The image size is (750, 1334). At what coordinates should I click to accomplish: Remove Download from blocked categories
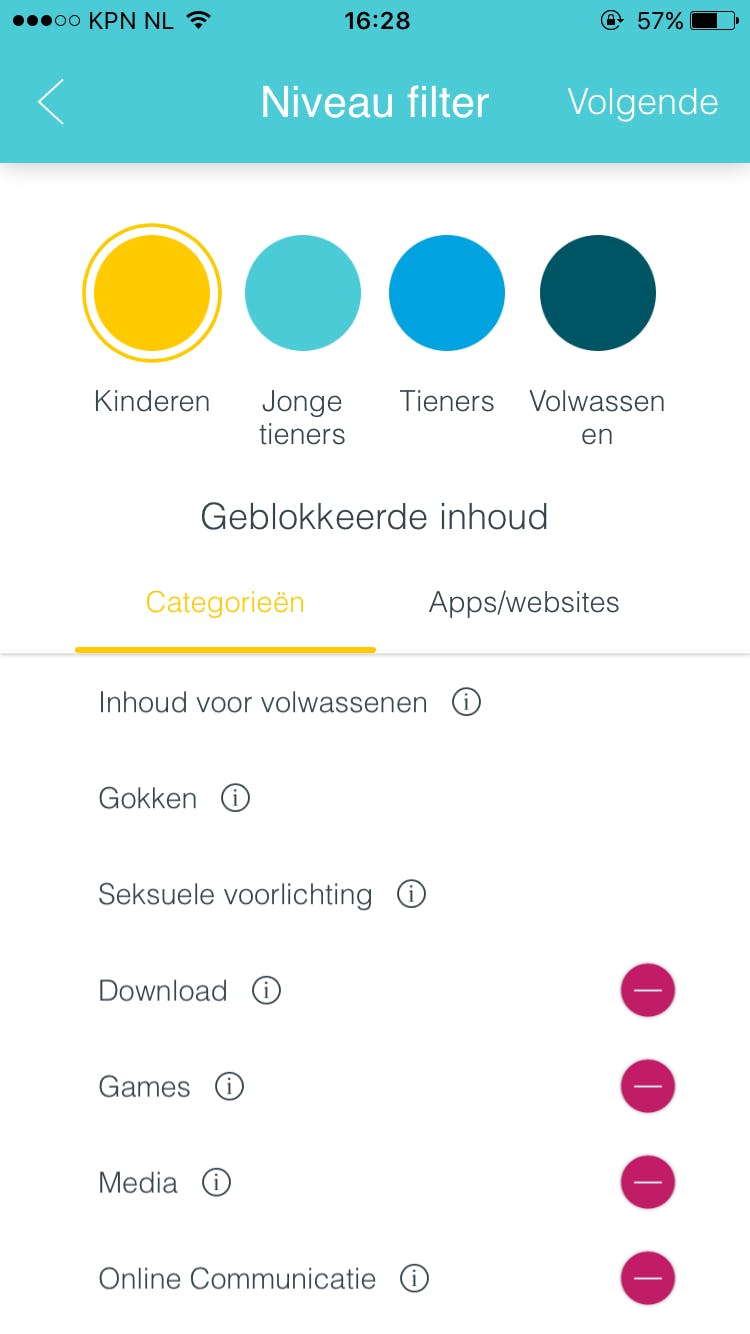tap(647, 991)
